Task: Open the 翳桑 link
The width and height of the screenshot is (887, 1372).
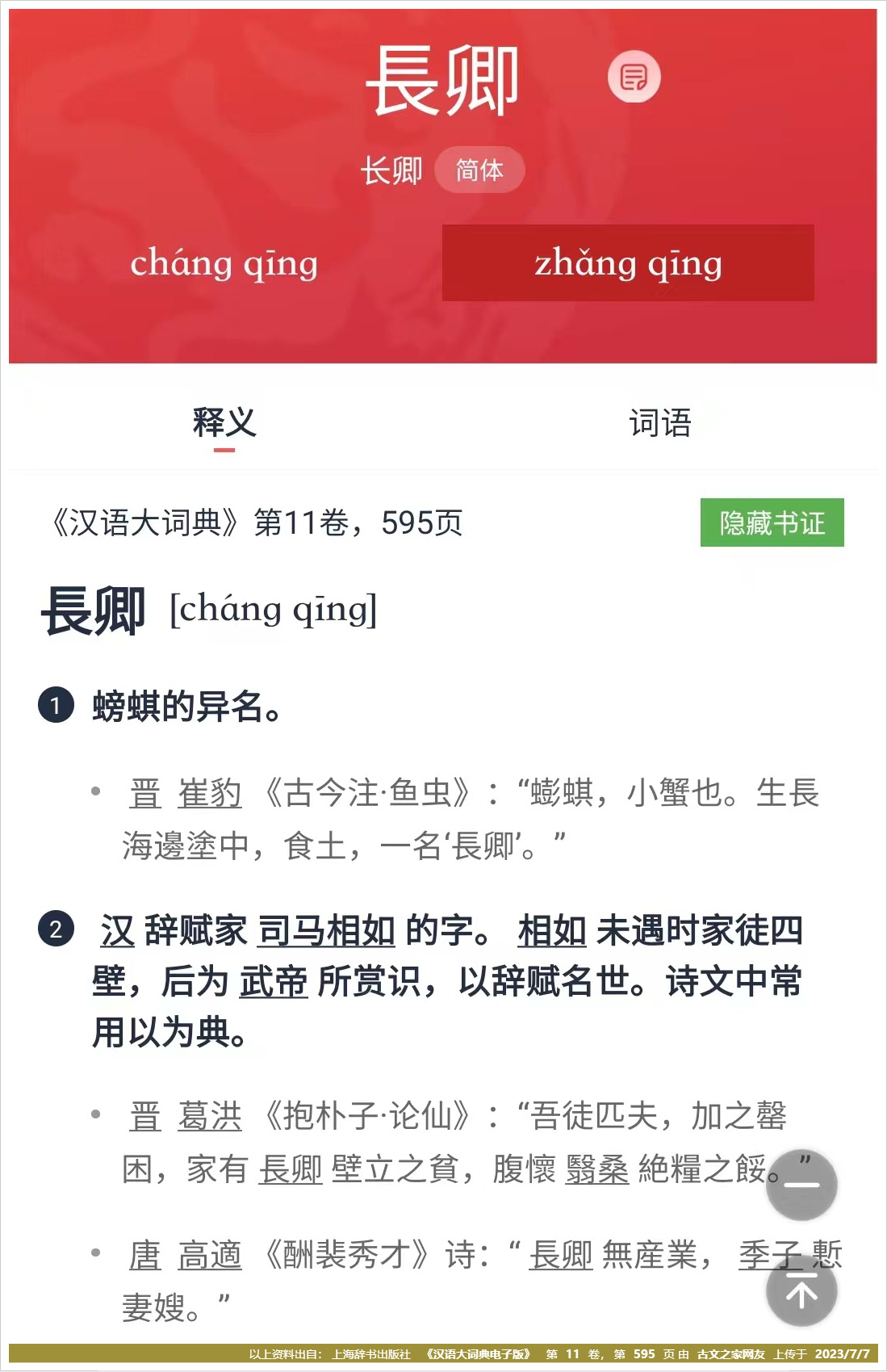Action: [x=597, y=1169]
